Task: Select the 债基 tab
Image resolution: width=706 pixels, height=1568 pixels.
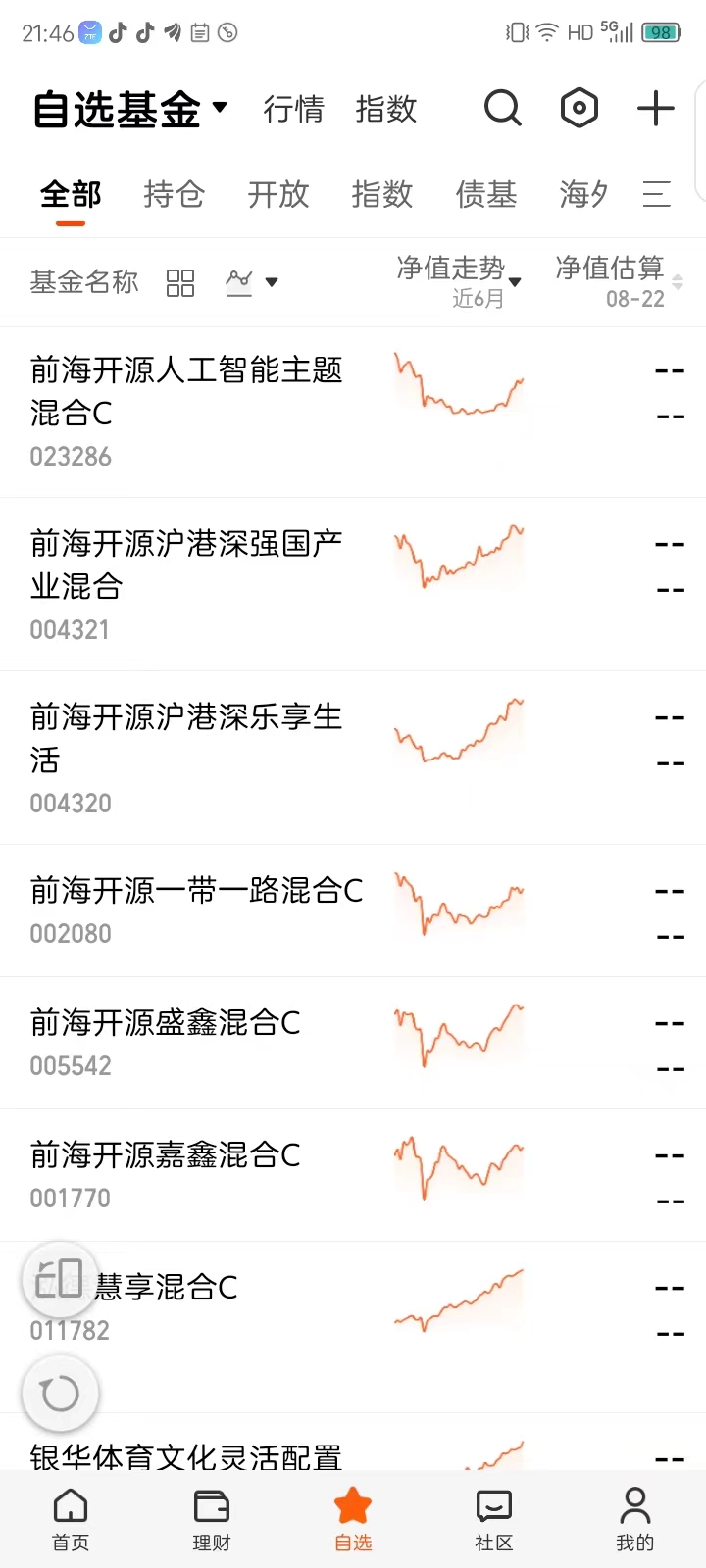Action: (x=486, y=194)
